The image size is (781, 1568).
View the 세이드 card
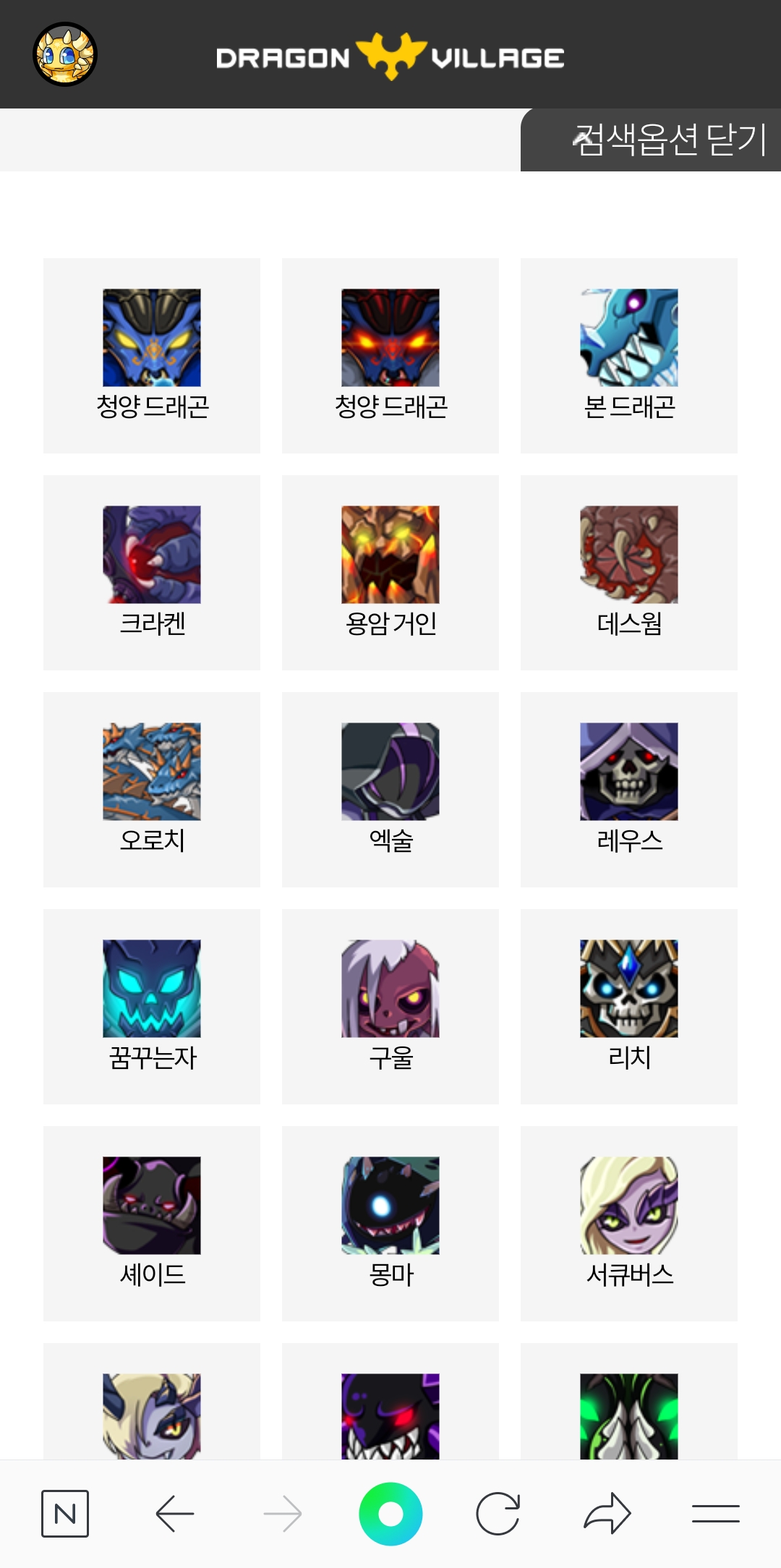(152, 1223)
